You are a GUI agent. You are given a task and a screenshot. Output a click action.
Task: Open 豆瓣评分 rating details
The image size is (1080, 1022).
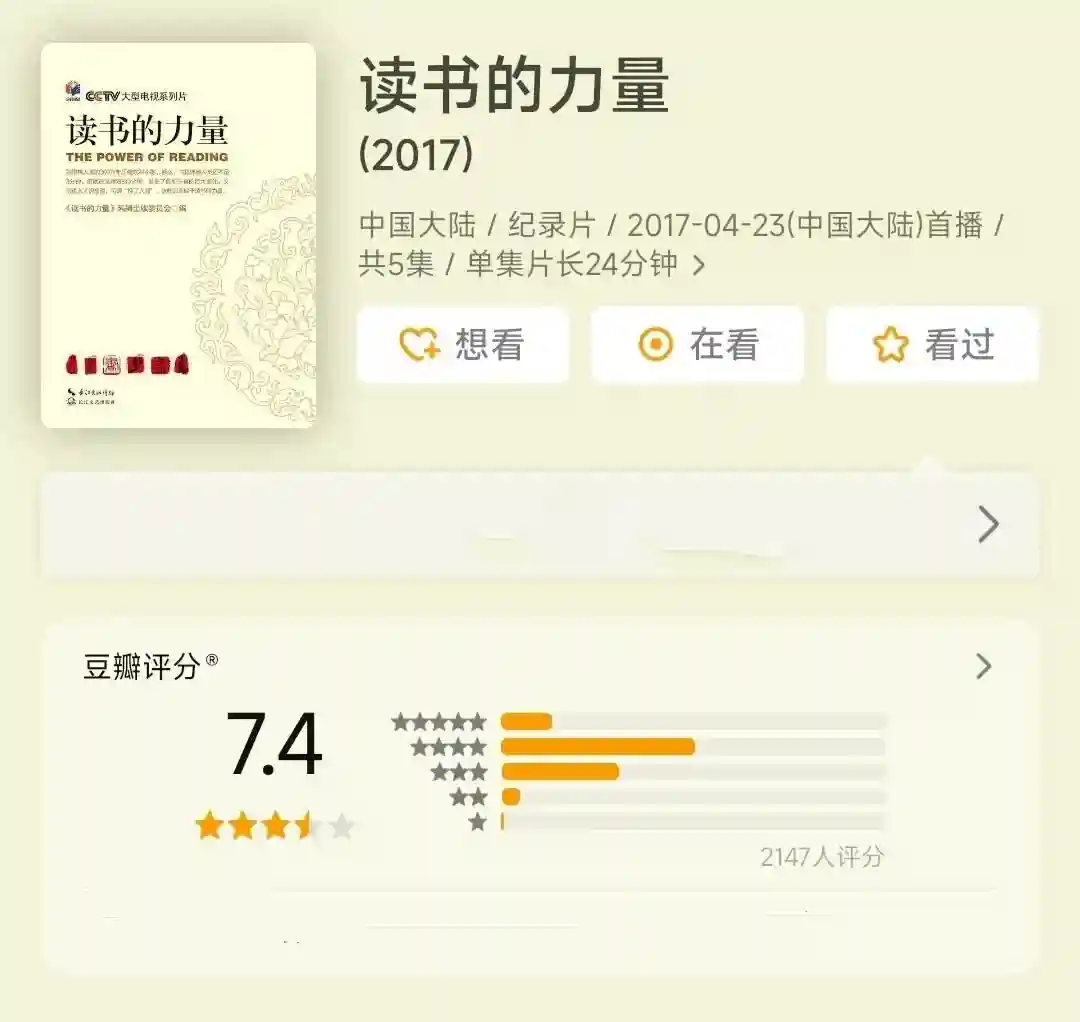click(x=983, y=666)
